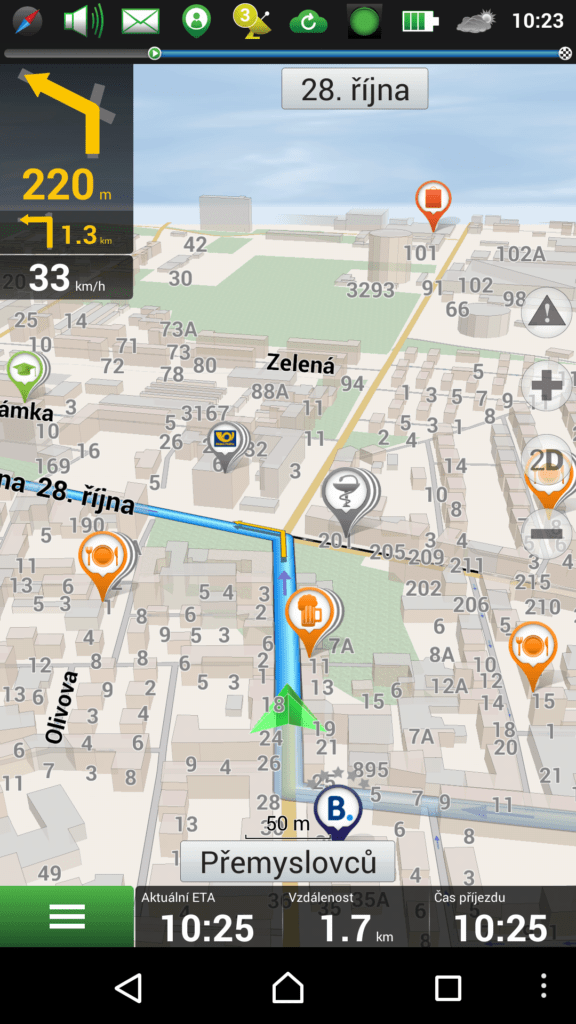This screenshot has height=1024, width=576.
Task: Report a road event with warning triangle
Action: (x=547, y=314)
